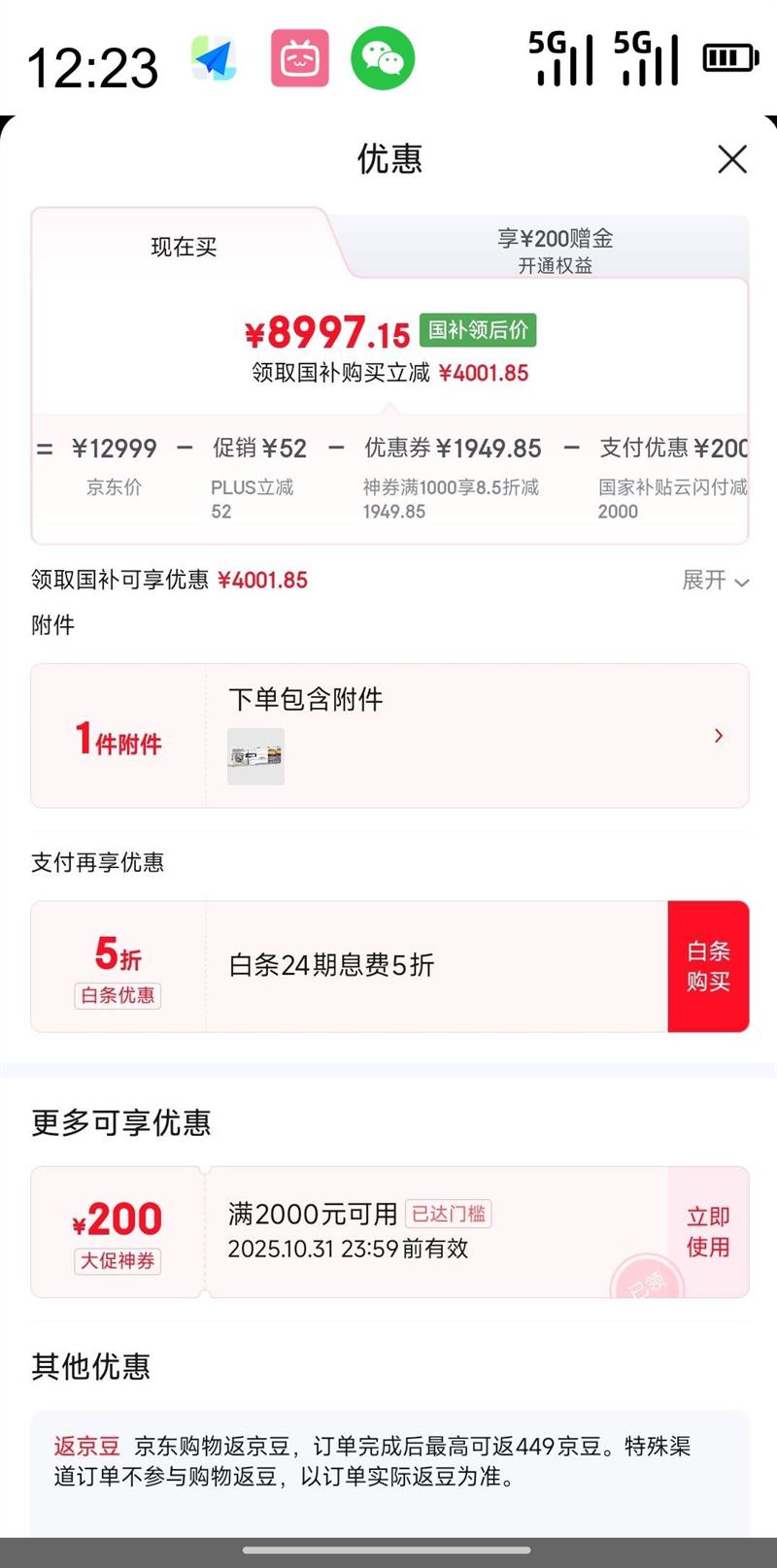Screen dimensions: 777x1568
Task: Check the battery indicator icon
Action: point(732,58)
